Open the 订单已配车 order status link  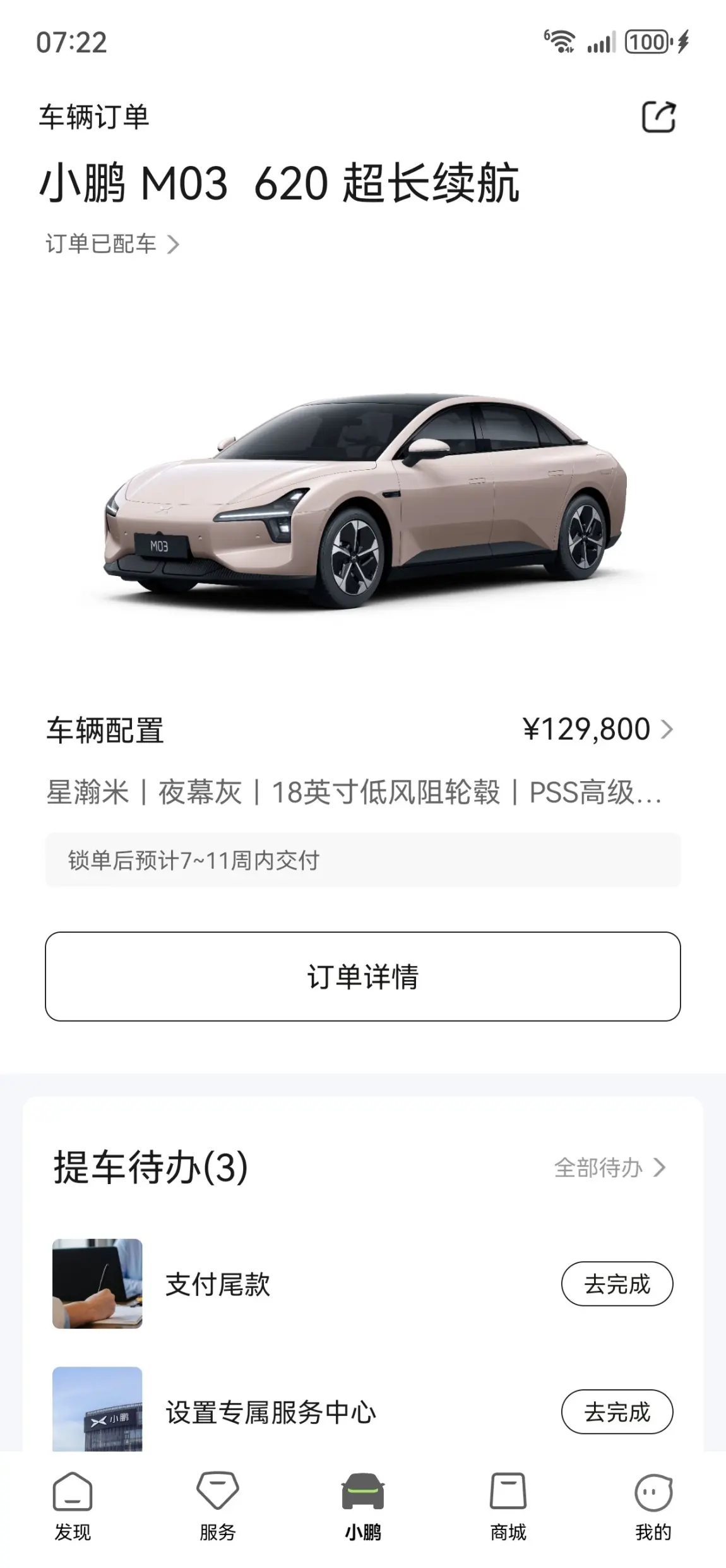pyautogui.click(x=112, y=244)
